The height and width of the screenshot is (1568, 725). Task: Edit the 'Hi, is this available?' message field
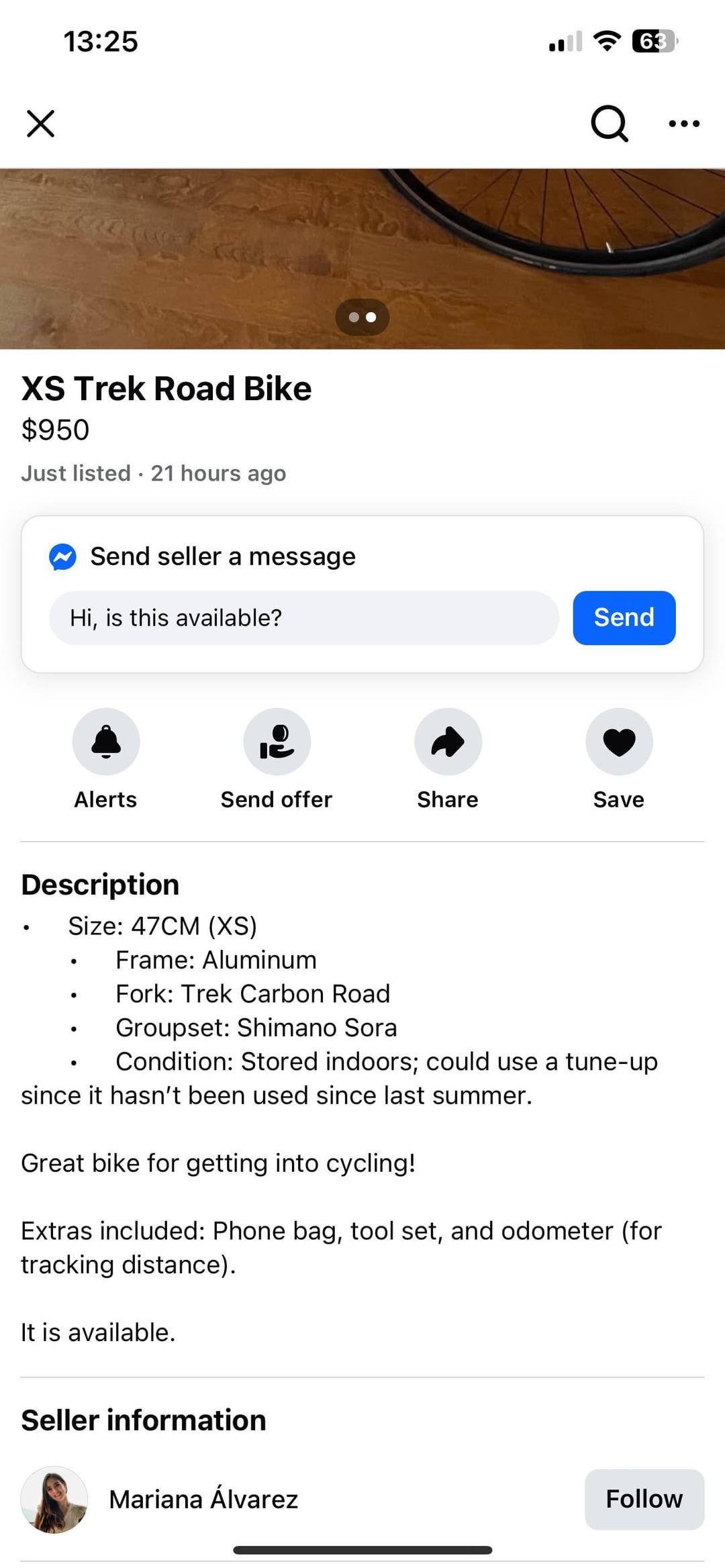[x=304, y=618]
